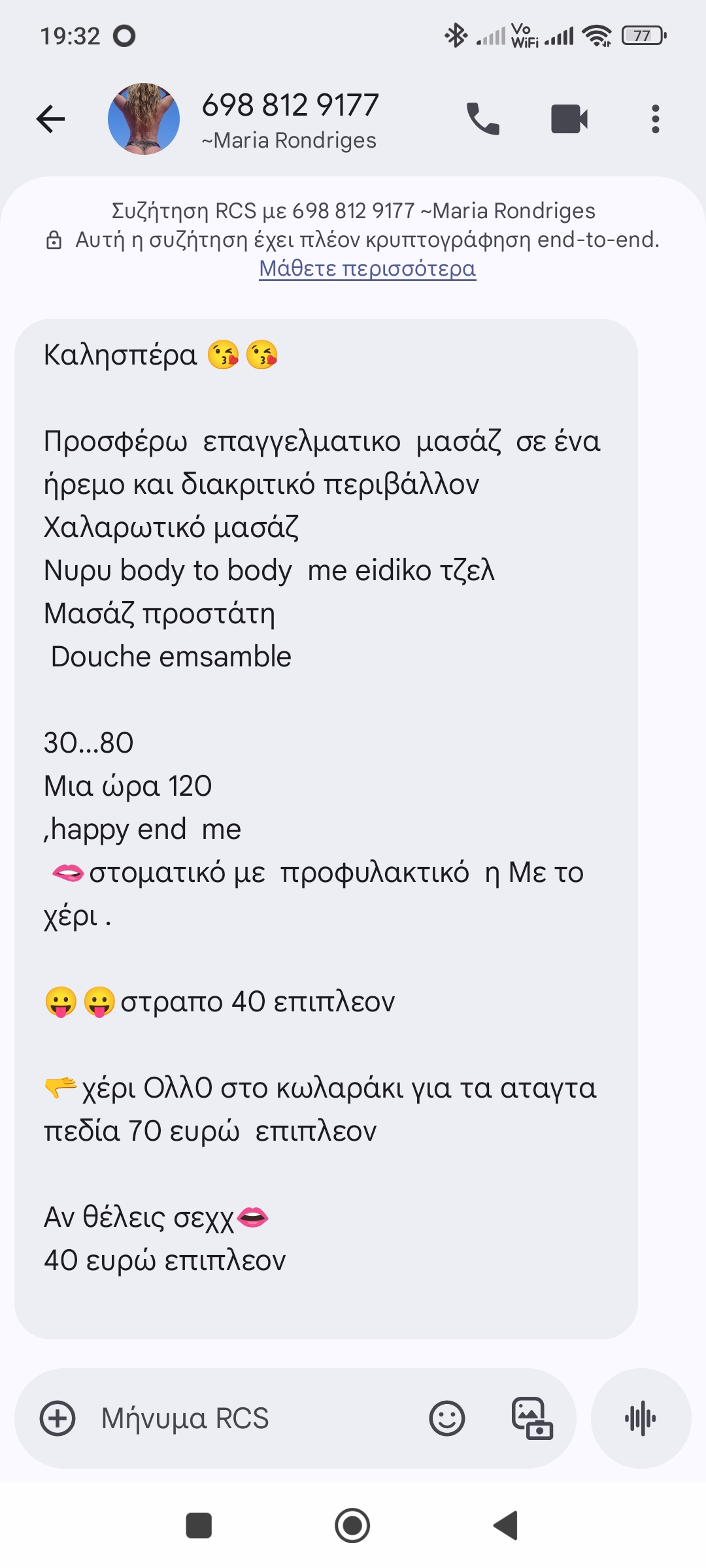Go to the home screen
Image resolution: width=706 pixels, height=1568 pixels.
(x=352, y=1526)
